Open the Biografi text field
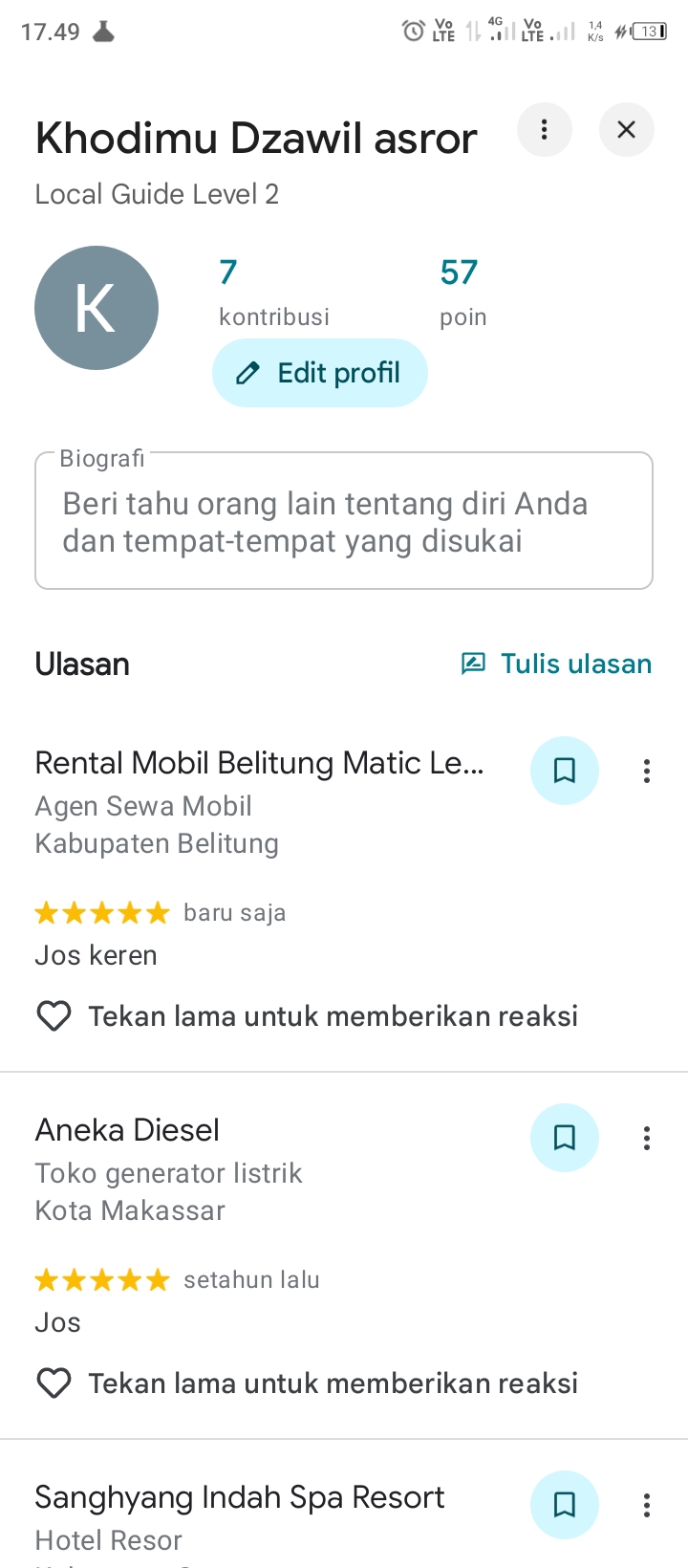The image size is (688, 1568). point(343,521)
